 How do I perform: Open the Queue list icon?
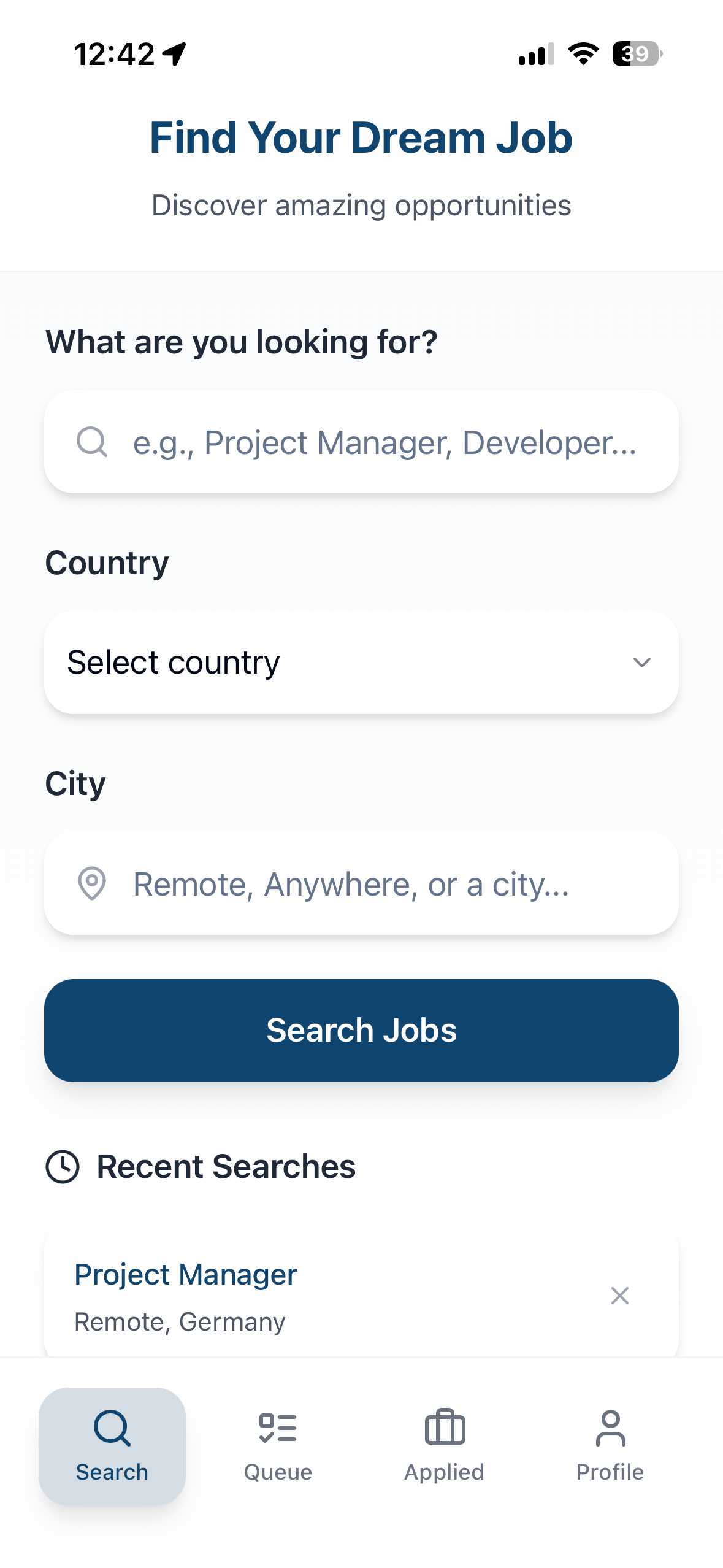click(277, 1429)
